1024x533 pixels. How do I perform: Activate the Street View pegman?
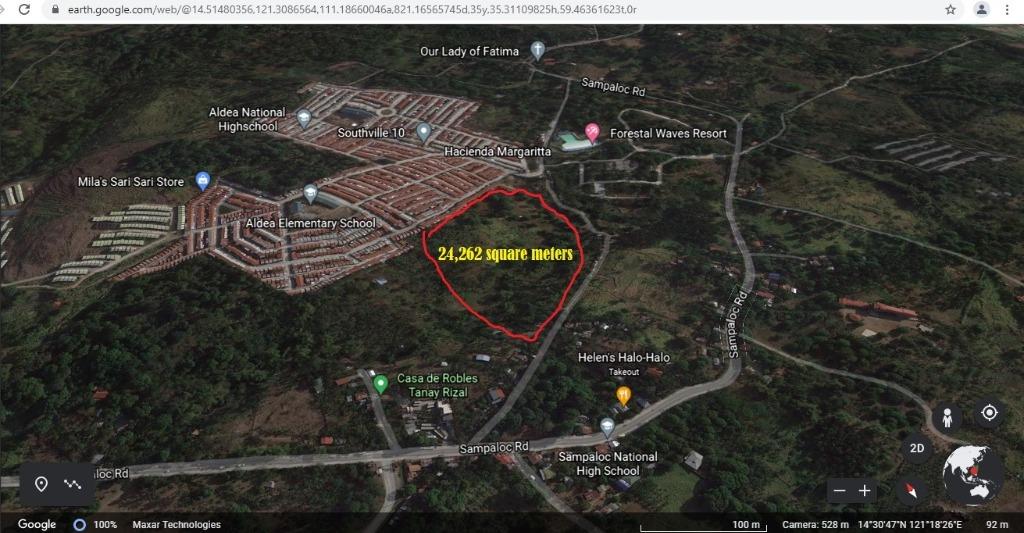946,416
